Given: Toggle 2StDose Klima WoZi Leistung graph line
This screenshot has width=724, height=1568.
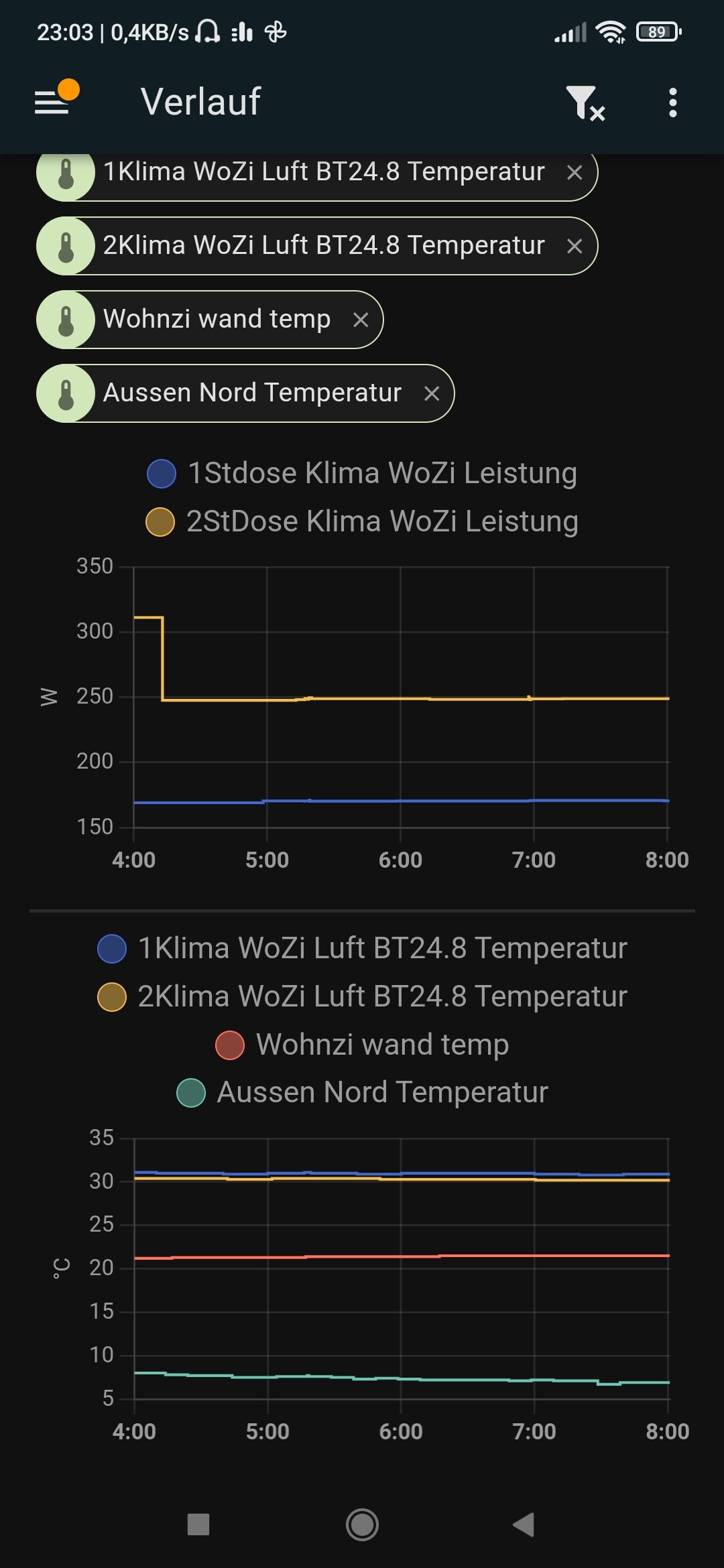Looking at the screenshot, I should [x=362, y=521].
